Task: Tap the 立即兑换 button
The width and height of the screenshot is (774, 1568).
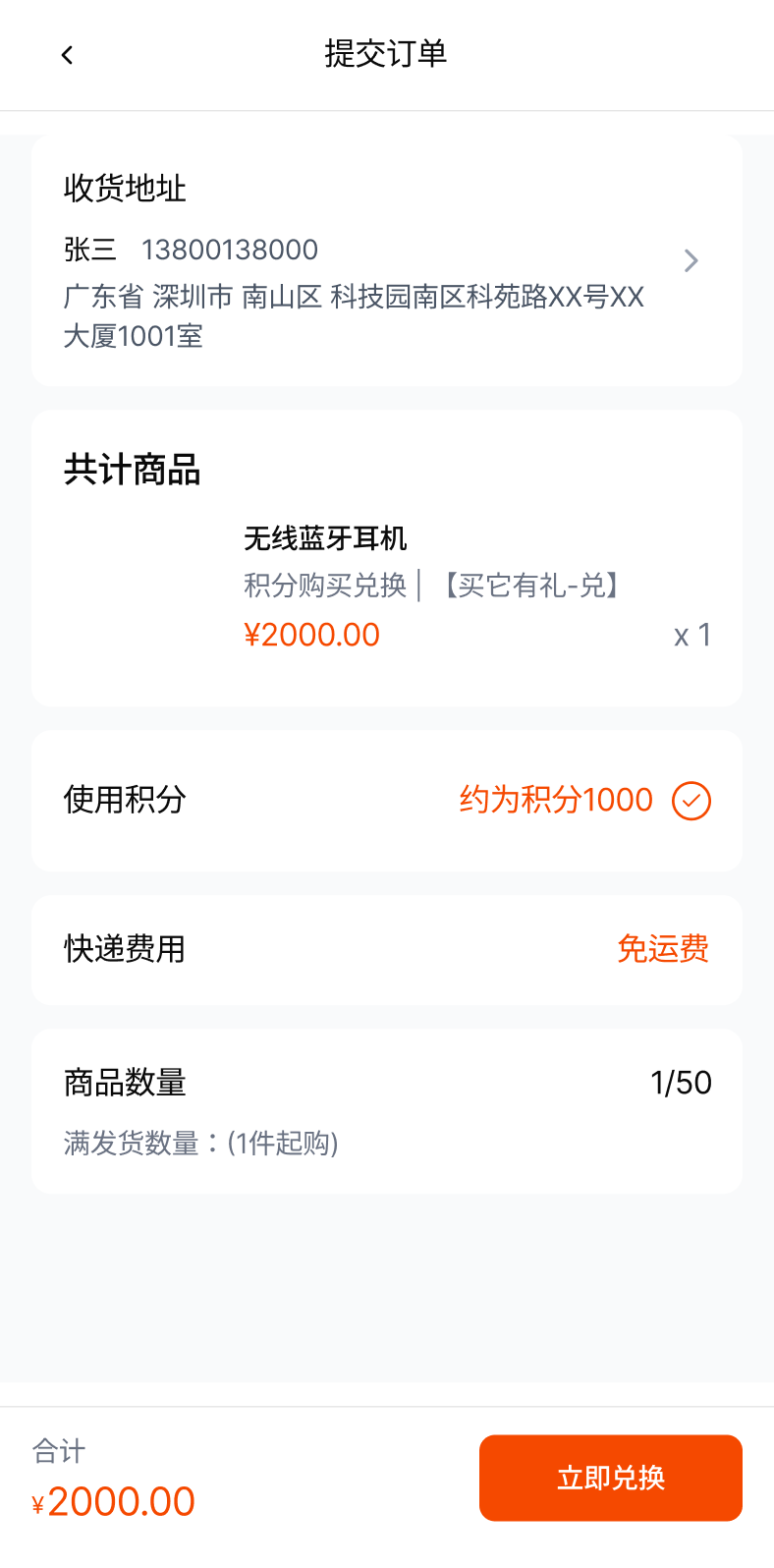Action: (x=610, y=1478)
